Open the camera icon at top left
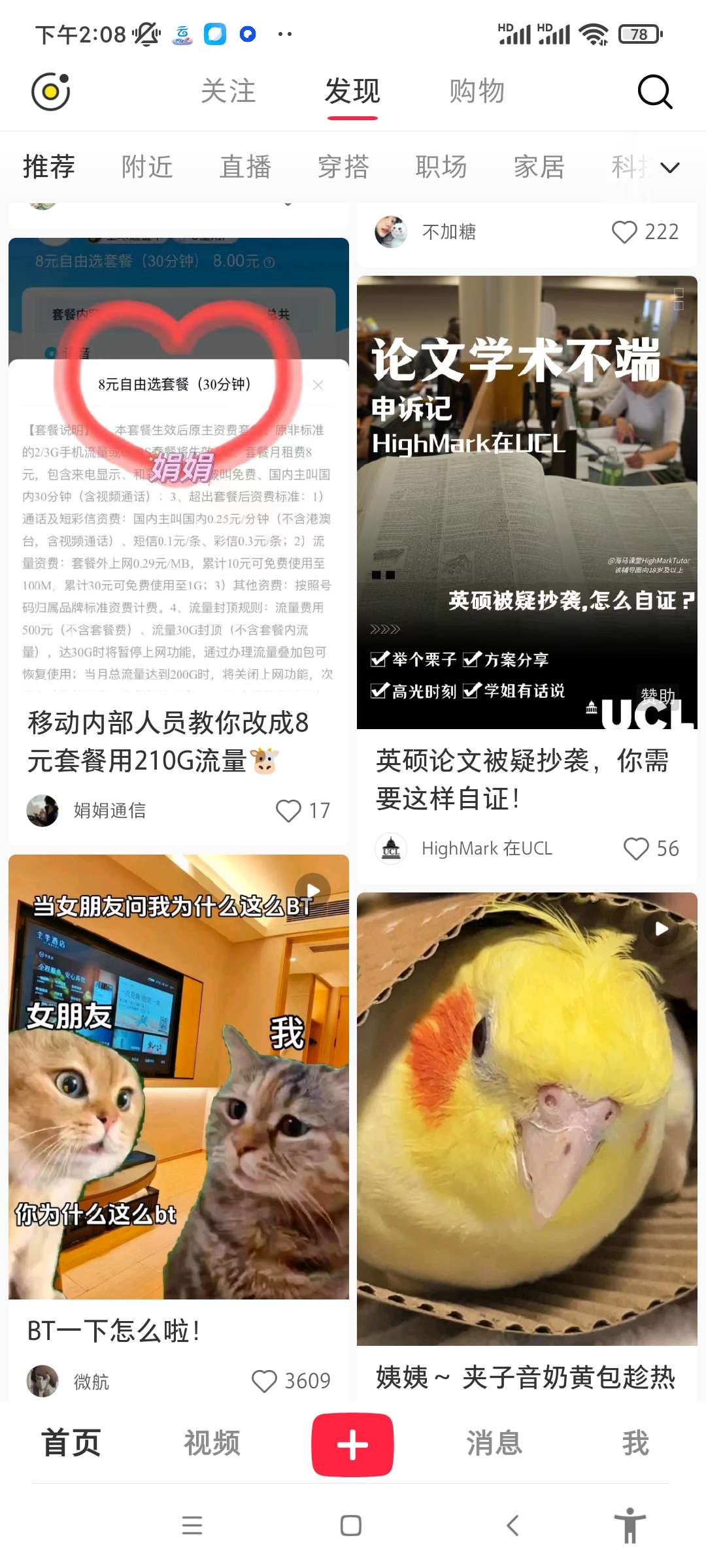The image size is (706, 1568). [x=51, y=91]
